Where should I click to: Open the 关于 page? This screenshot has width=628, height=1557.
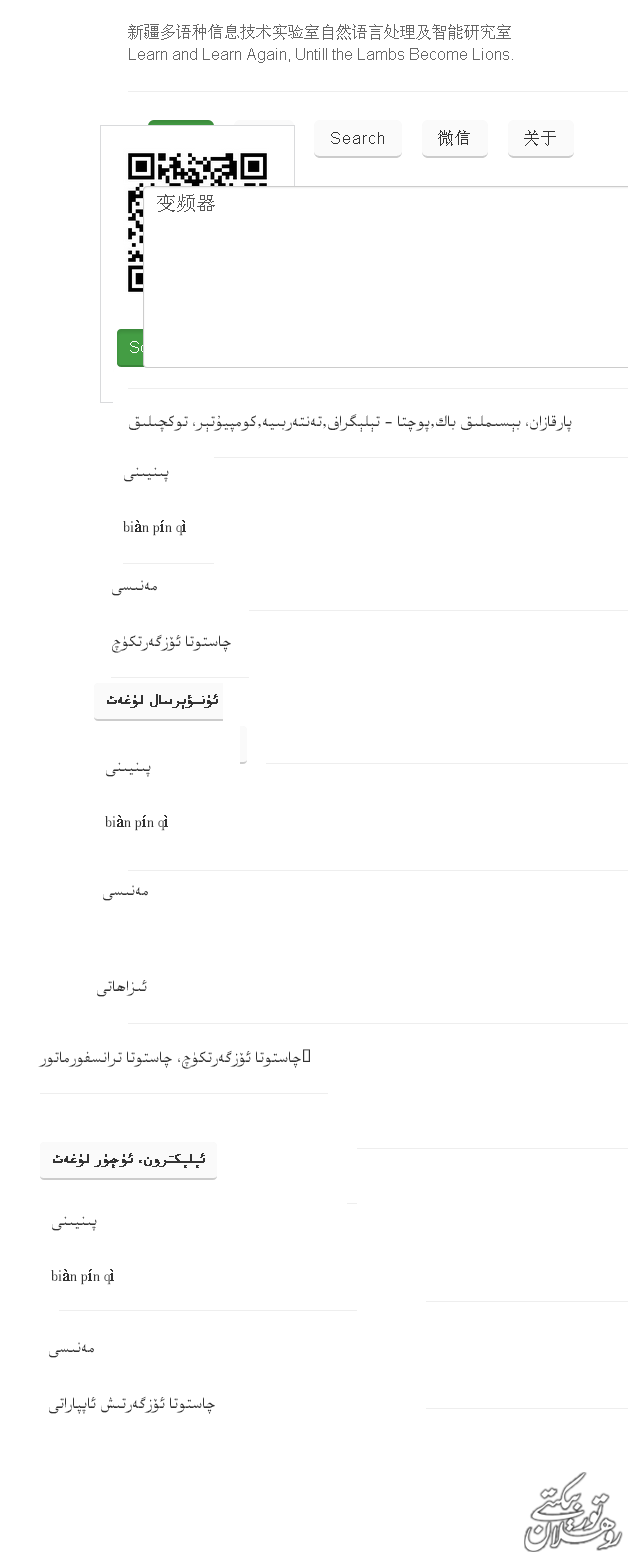point(540,138)
